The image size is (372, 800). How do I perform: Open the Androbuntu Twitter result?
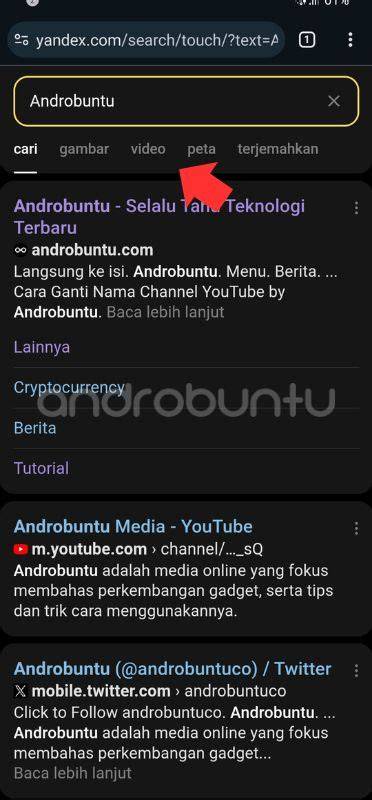point(172,668)
